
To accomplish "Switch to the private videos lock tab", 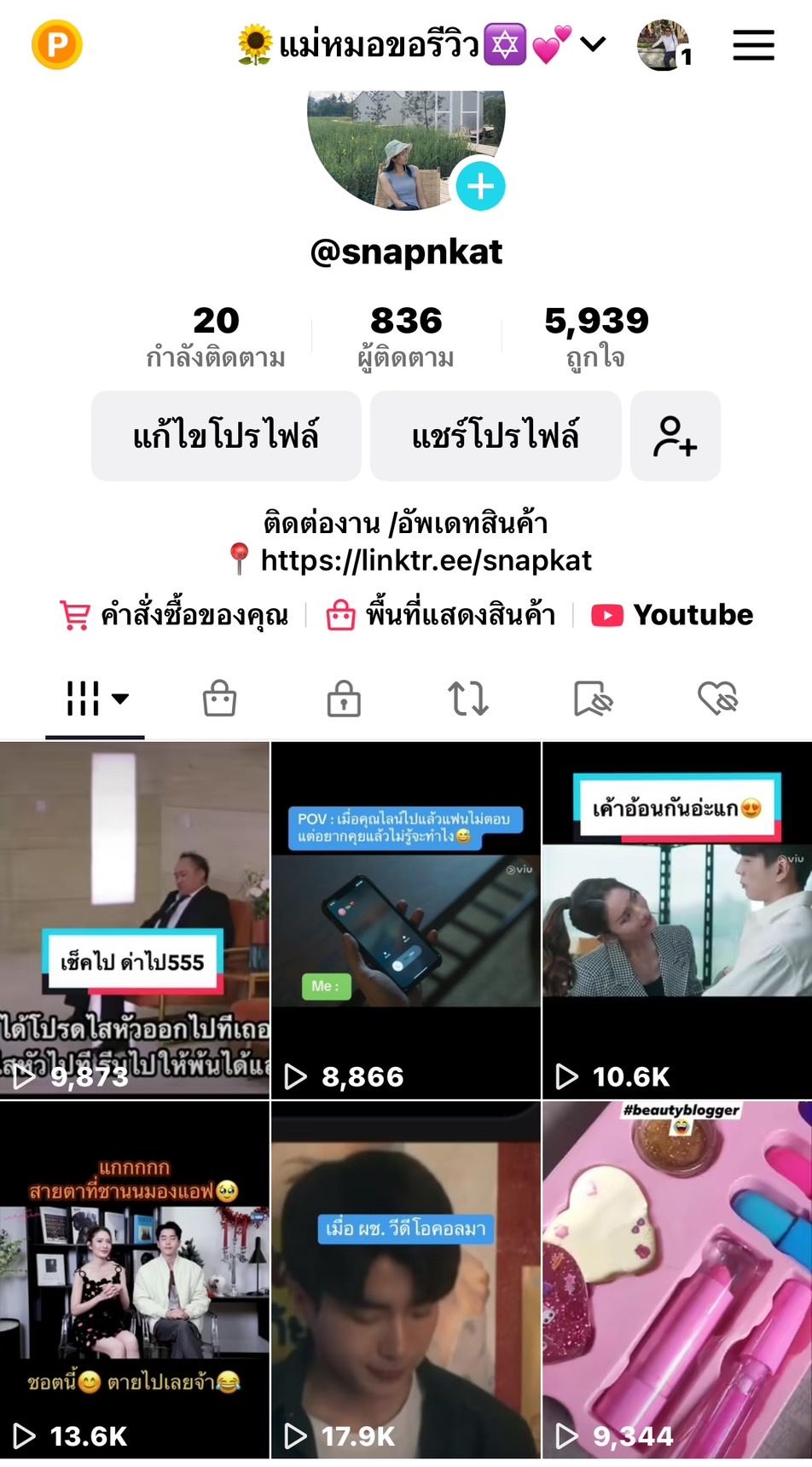I will 344,699.
